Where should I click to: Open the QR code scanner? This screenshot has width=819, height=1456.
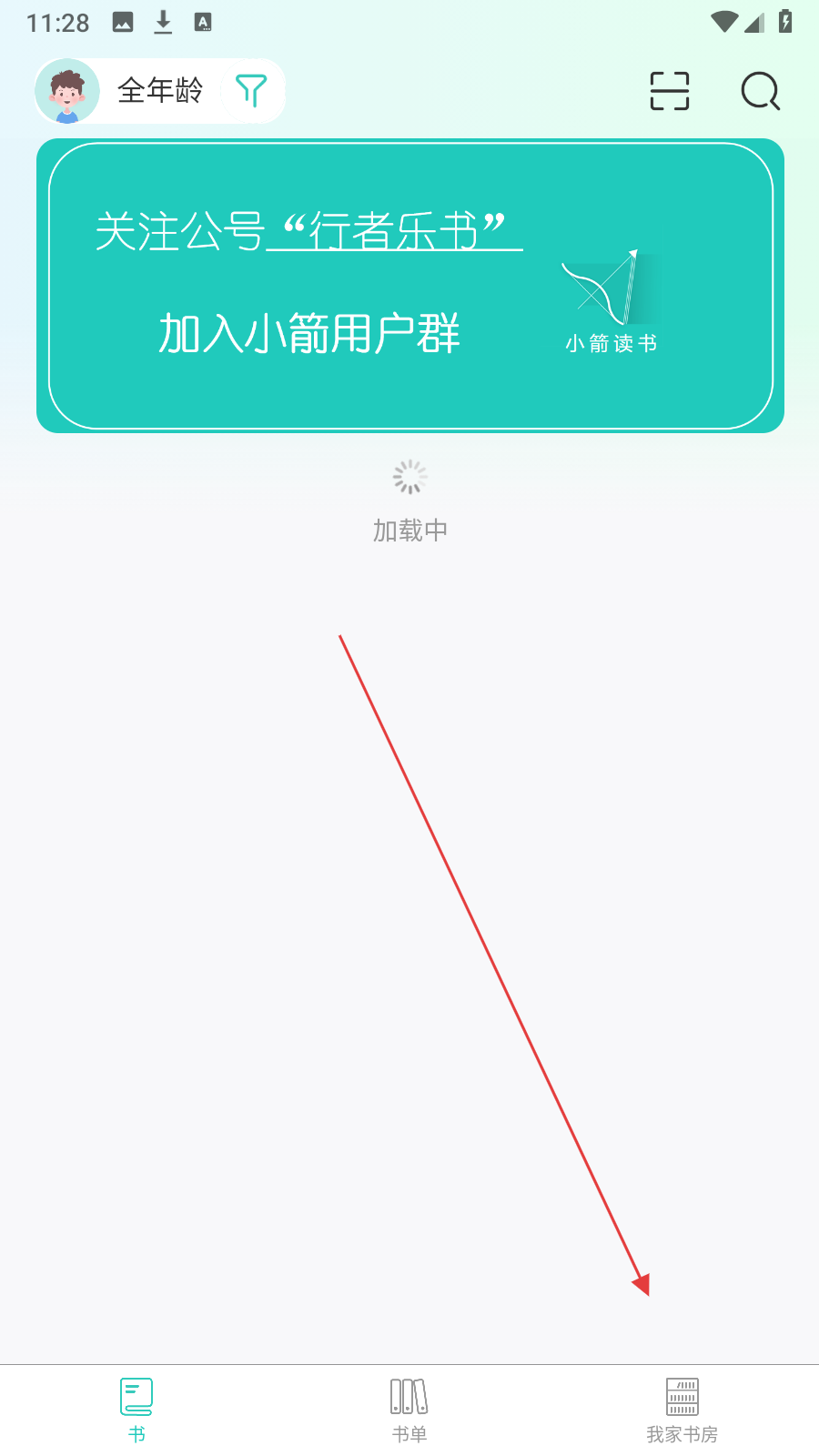click(x=670, y=91)
